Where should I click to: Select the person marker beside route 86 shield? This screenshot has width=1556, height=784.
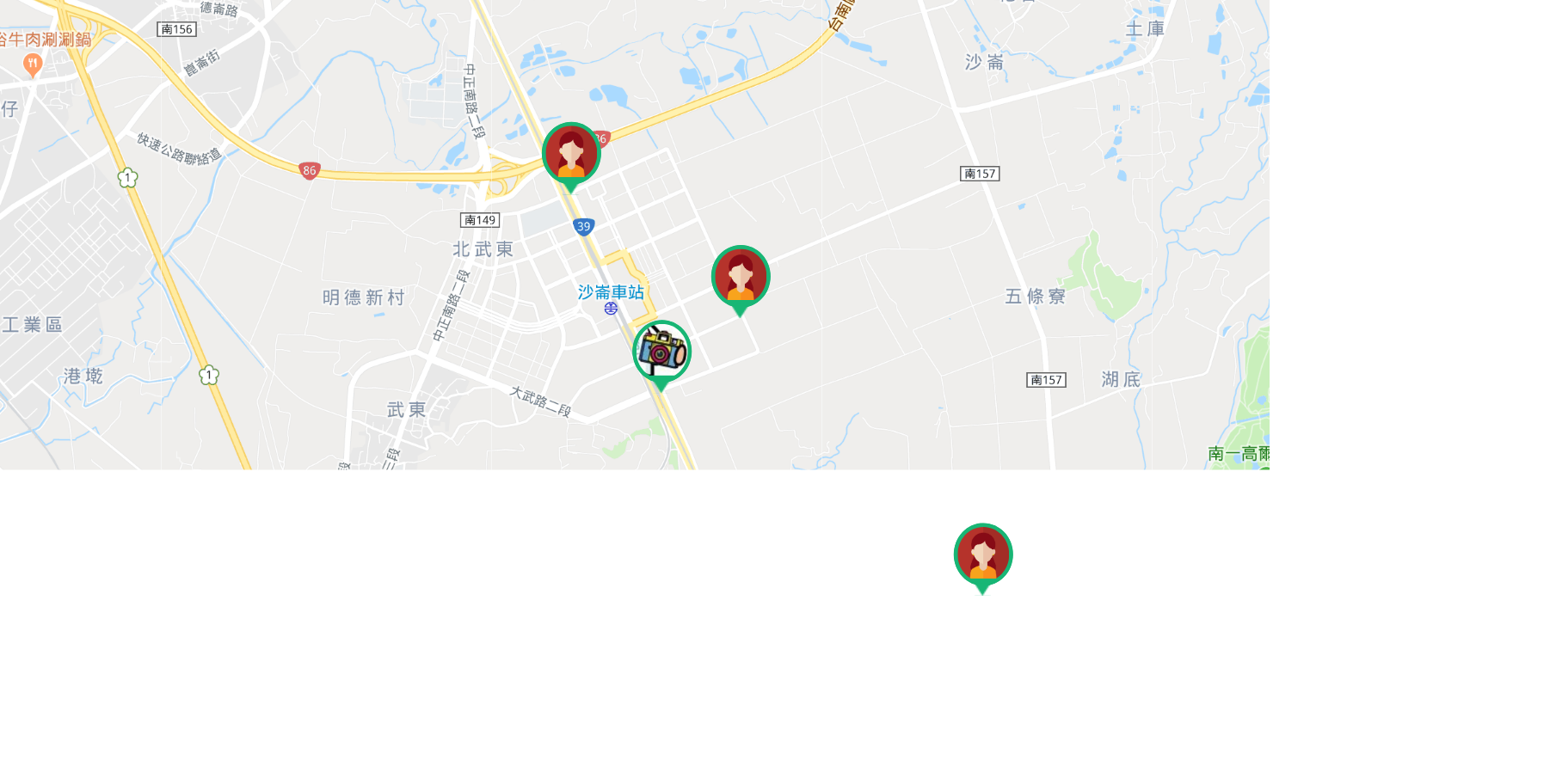(x=571, y=155)
